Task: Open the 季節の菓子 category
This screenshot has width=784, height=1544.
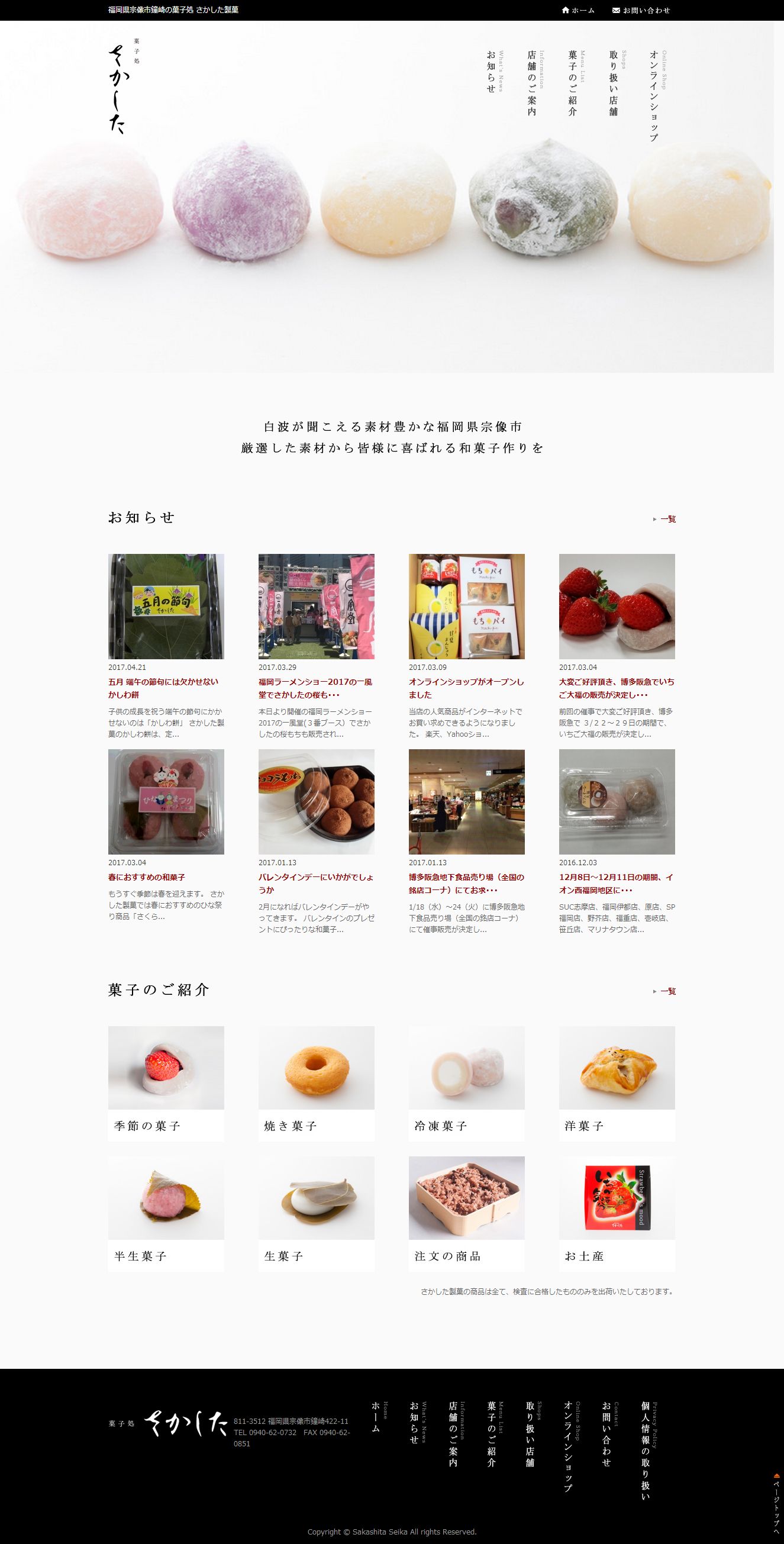Action: point(166,1083)
